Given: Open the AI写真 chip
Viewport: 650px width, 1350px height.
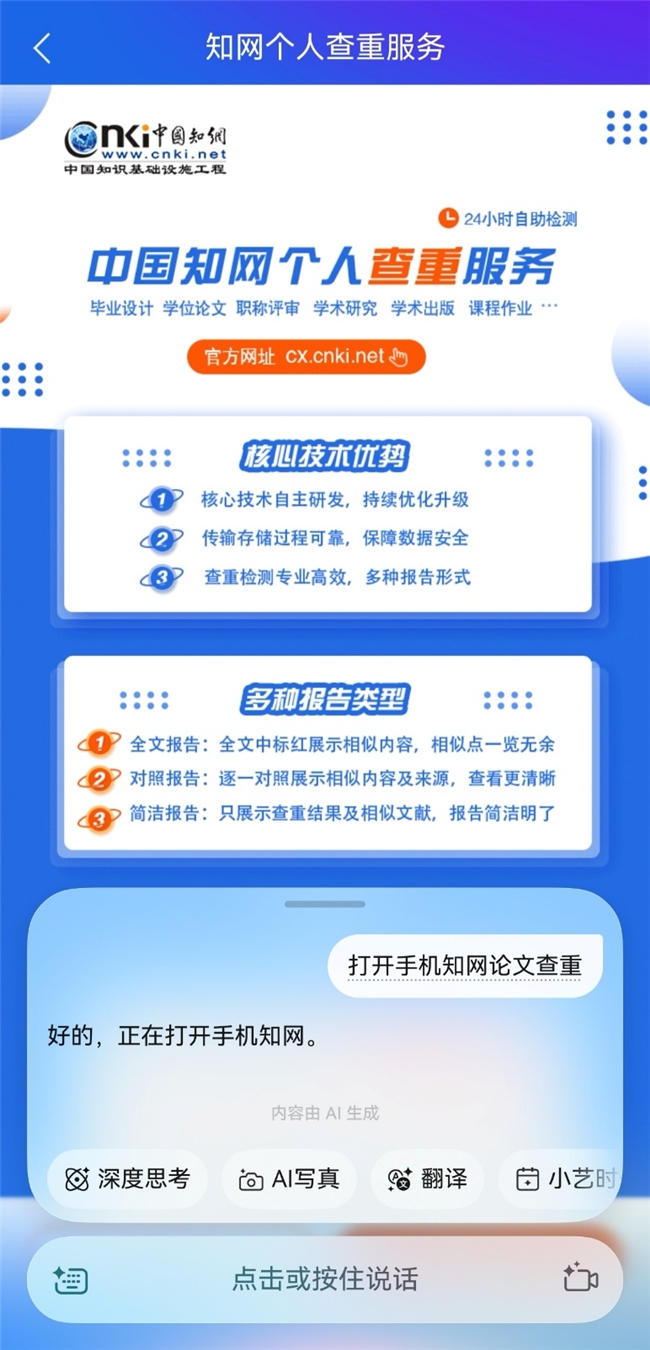Looking at the screenshot, I should 289,1179.
